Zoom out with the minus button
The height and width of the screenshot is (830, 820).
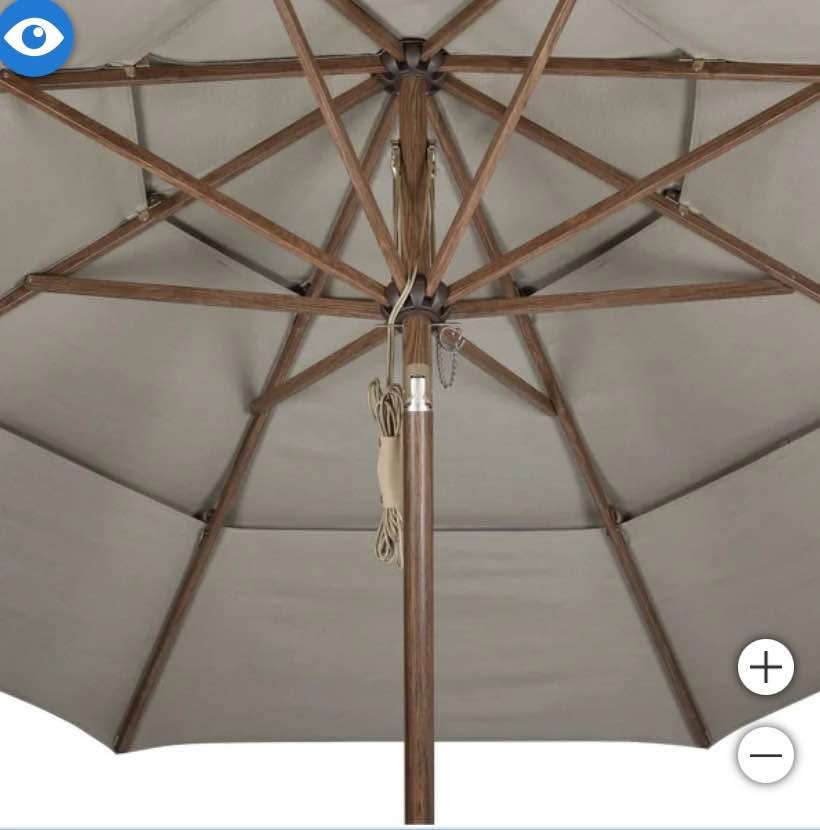[766, 755]
